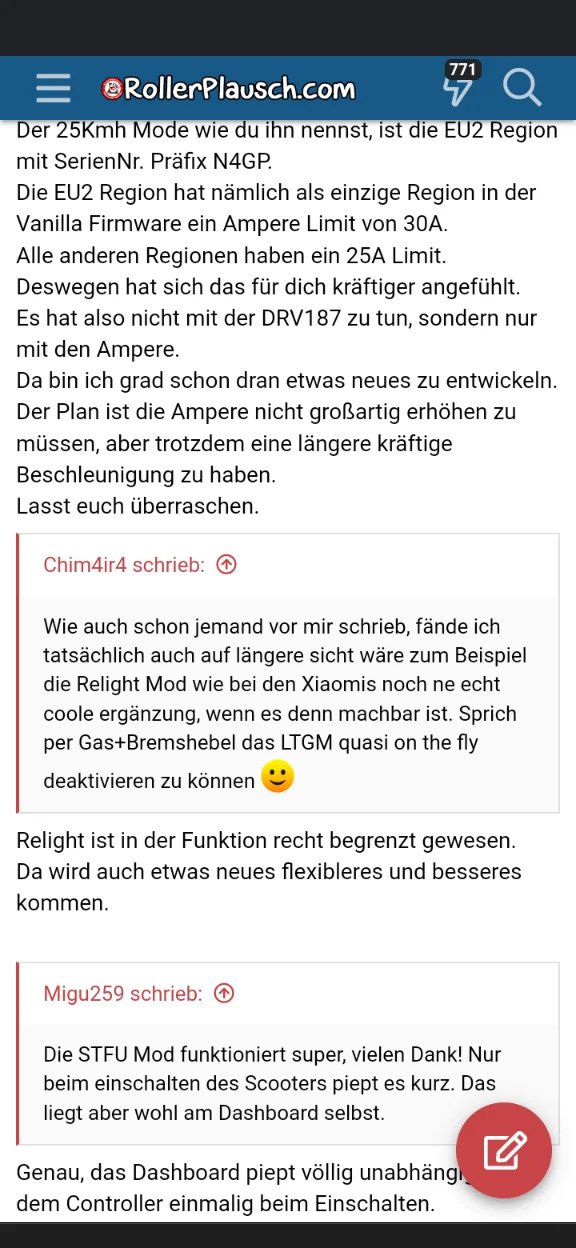
Task: Open the quoted post by Chim4ir4
Action: point(227,565)
